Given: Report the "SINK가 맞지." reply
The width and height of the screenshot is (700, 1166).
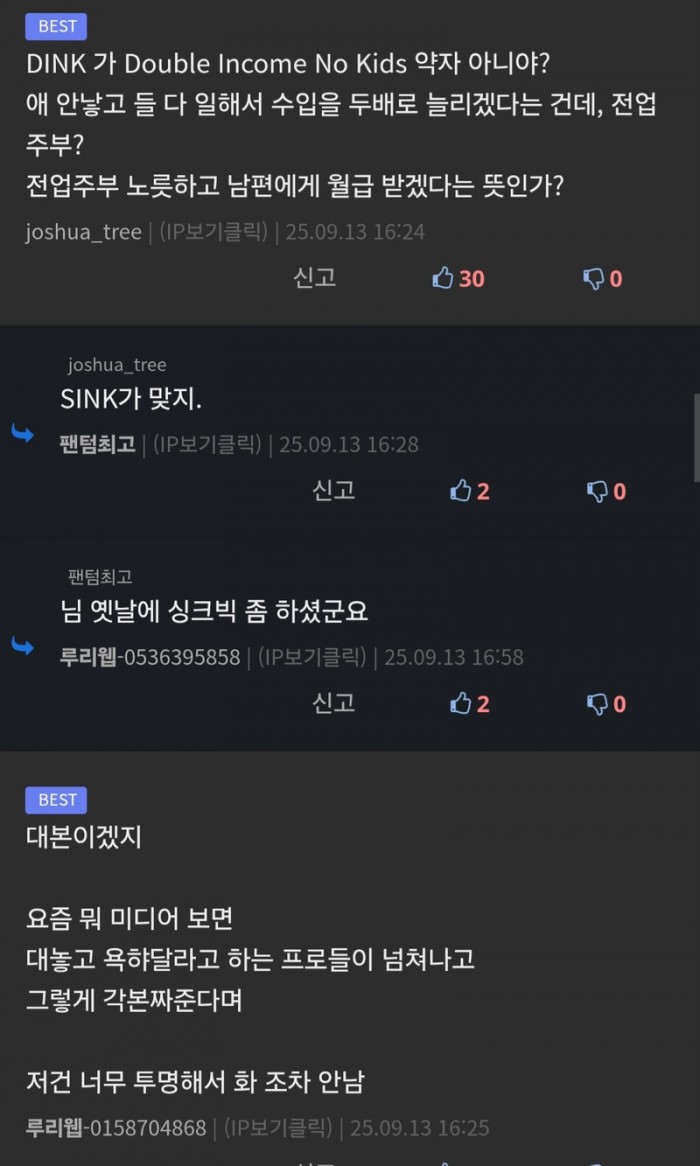Looking at the screenshot, I should coord(333,490).
